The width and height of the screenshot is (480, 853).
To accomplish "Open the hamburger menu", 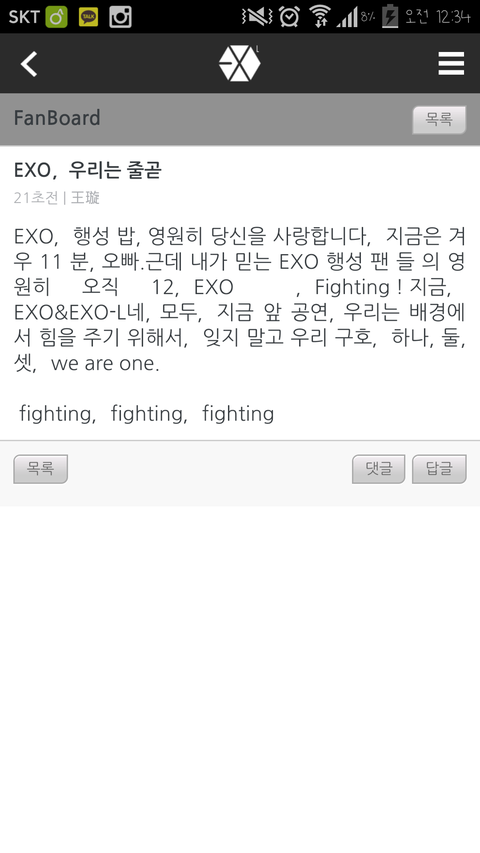I will pyautogui.click(x=451, y=64).
